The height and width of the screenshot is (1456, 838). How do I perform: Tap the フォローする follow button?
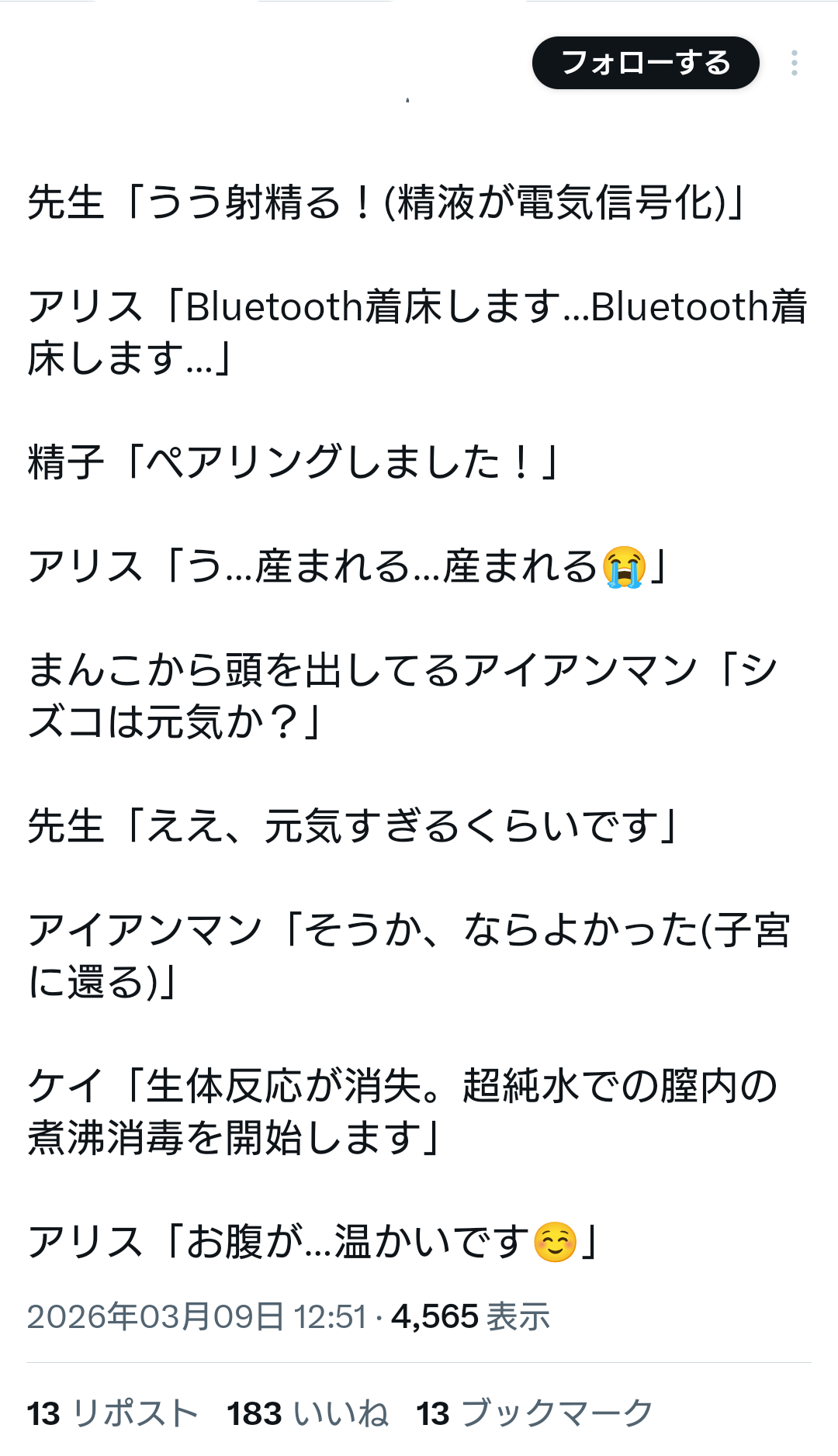tap(645, 63)
